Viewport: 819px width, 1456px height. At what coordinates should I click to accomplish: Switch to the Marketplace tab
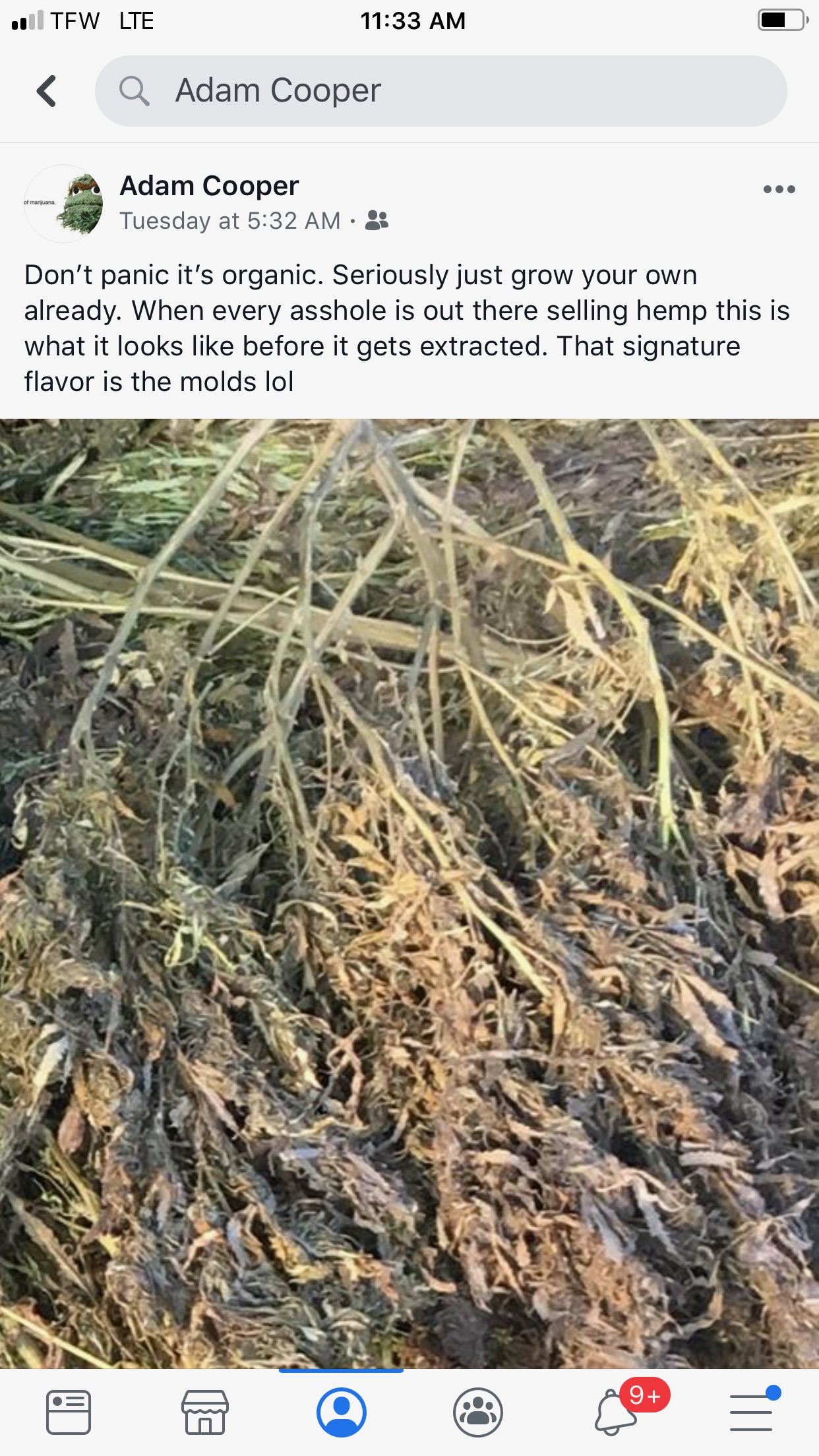(205, 1412)
